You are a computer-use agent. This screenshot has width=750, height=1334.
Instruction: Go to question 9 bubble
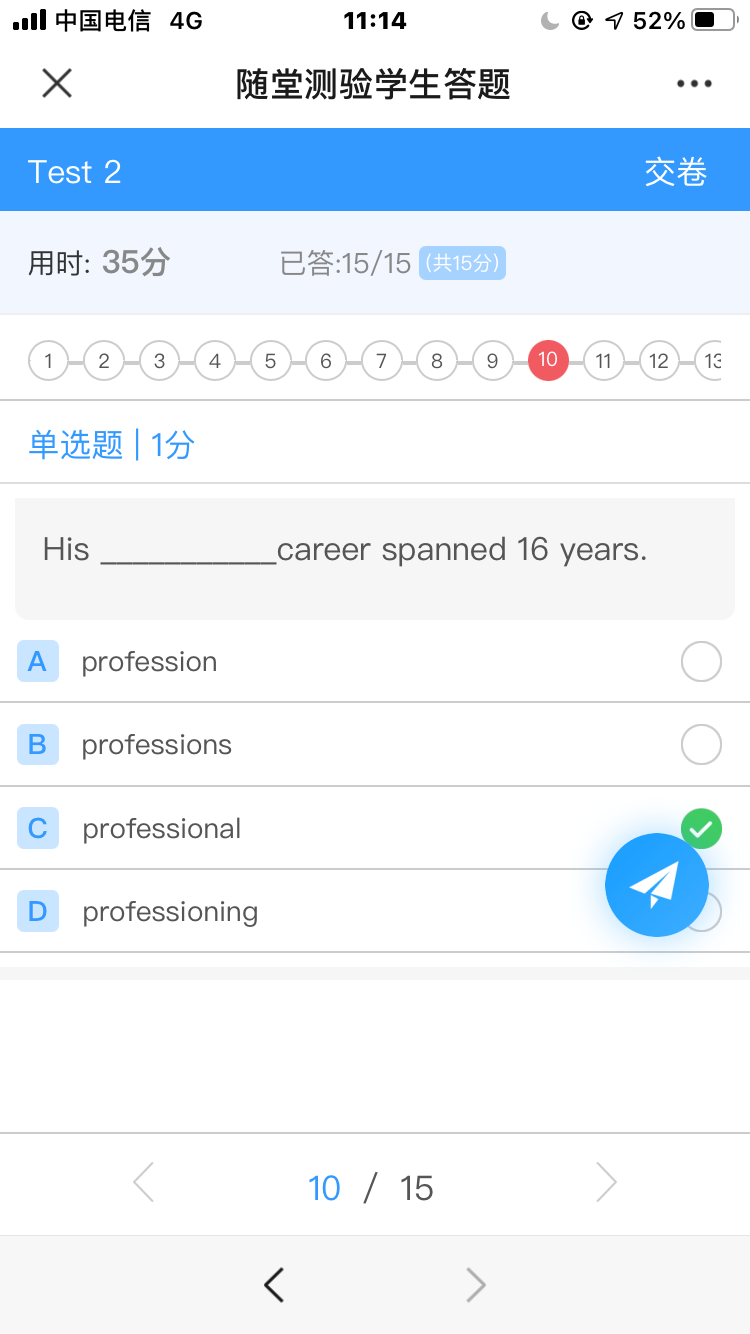[492, 361]
